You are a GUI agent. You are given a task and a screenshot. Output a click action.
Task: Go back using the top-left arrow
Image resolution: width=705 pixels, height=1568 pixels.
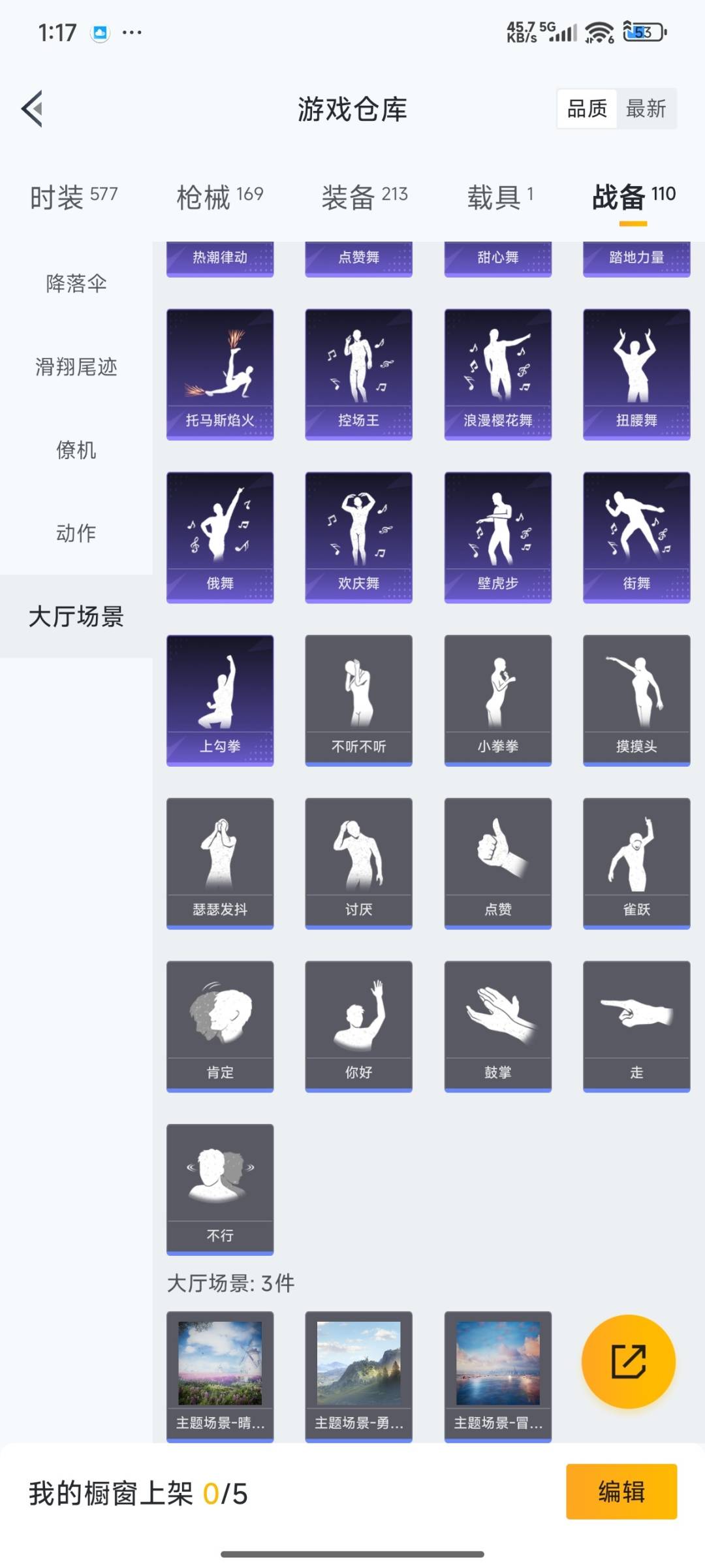click(33, 108)
